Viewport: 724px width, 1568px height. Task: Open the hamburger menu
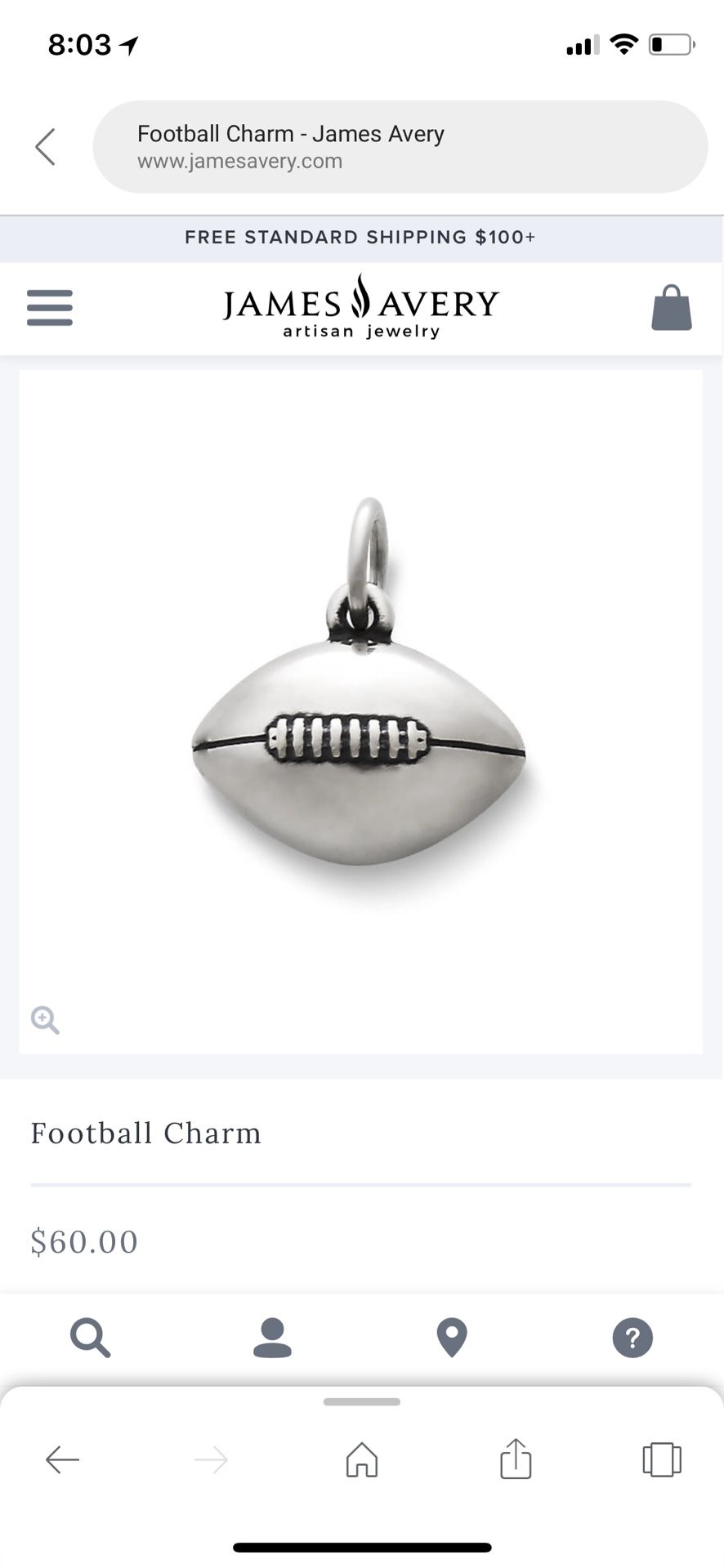50,308
